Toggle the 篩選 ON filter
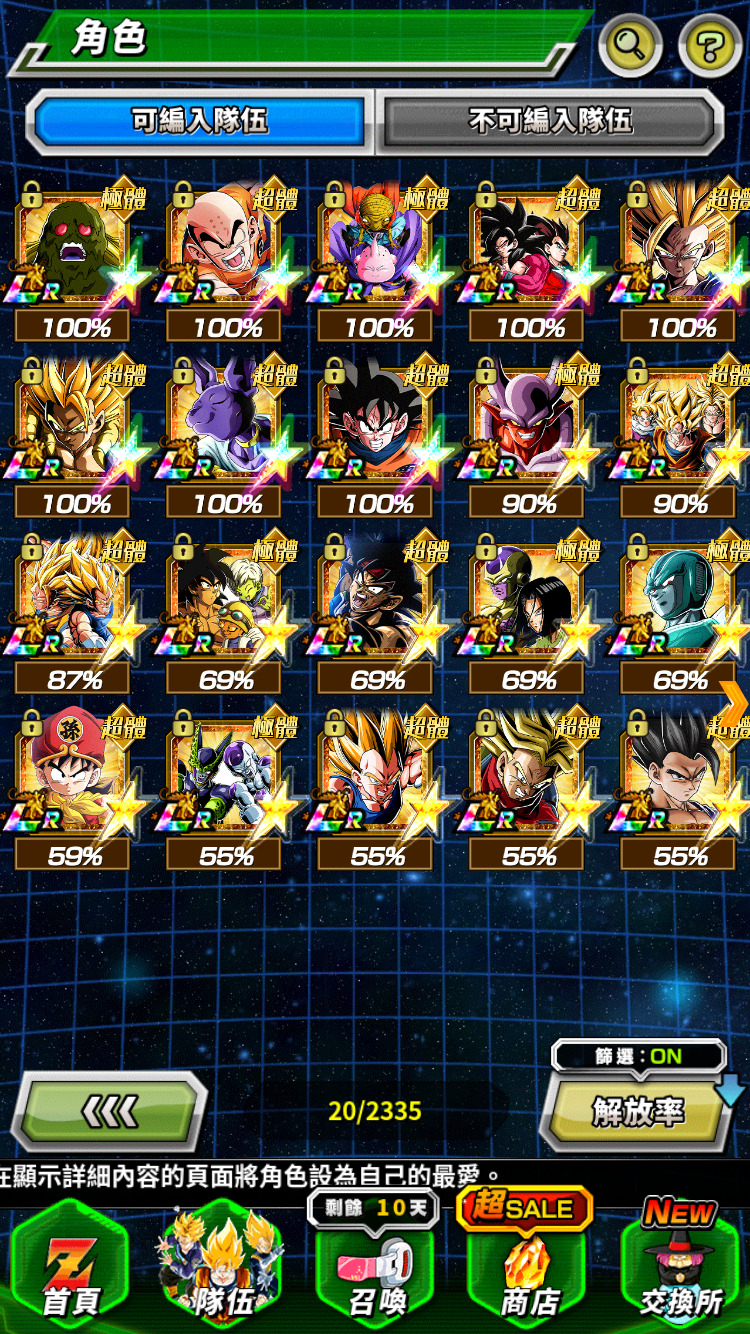Image resolution: width=750 pixels, height=1334 pixels. pos(639,1056)
